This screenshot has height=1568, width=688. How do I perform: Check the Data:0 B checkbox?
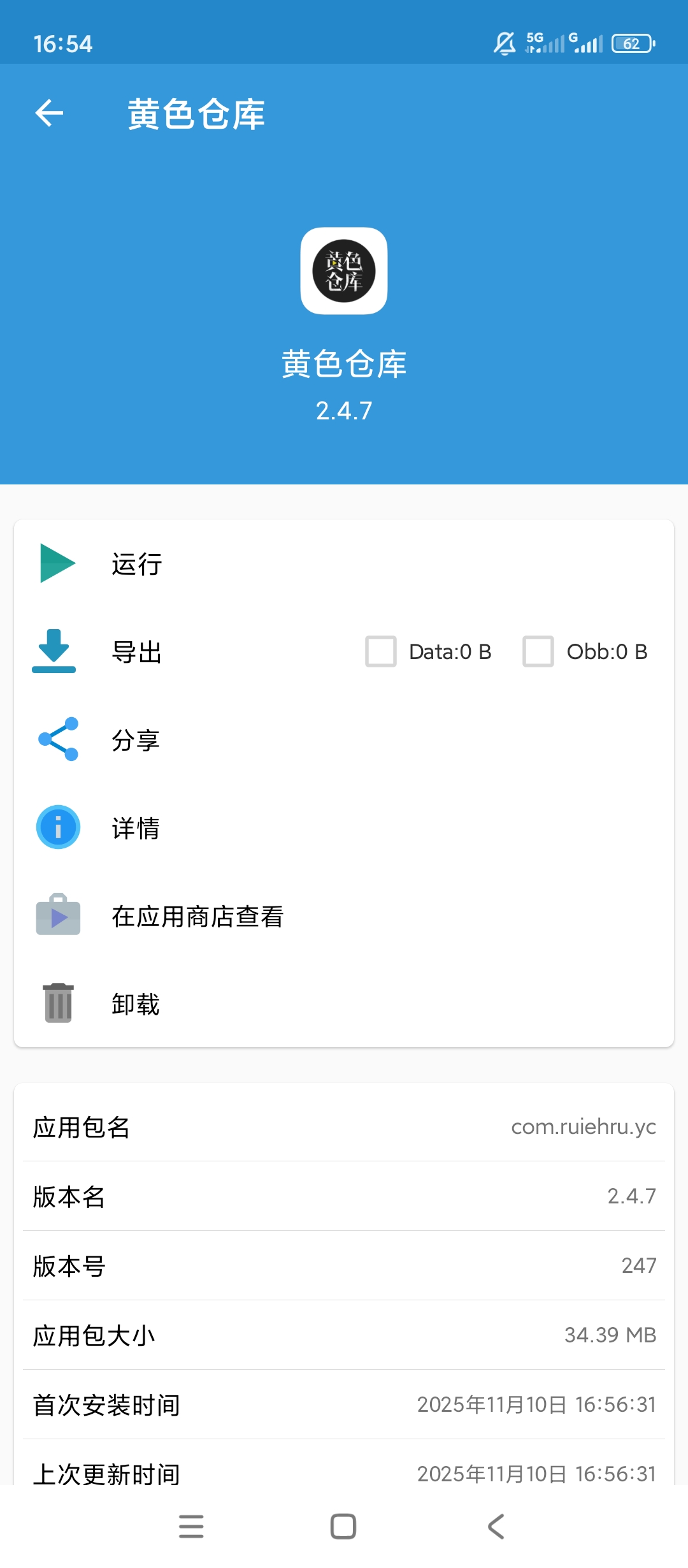[x=381, y=651]
